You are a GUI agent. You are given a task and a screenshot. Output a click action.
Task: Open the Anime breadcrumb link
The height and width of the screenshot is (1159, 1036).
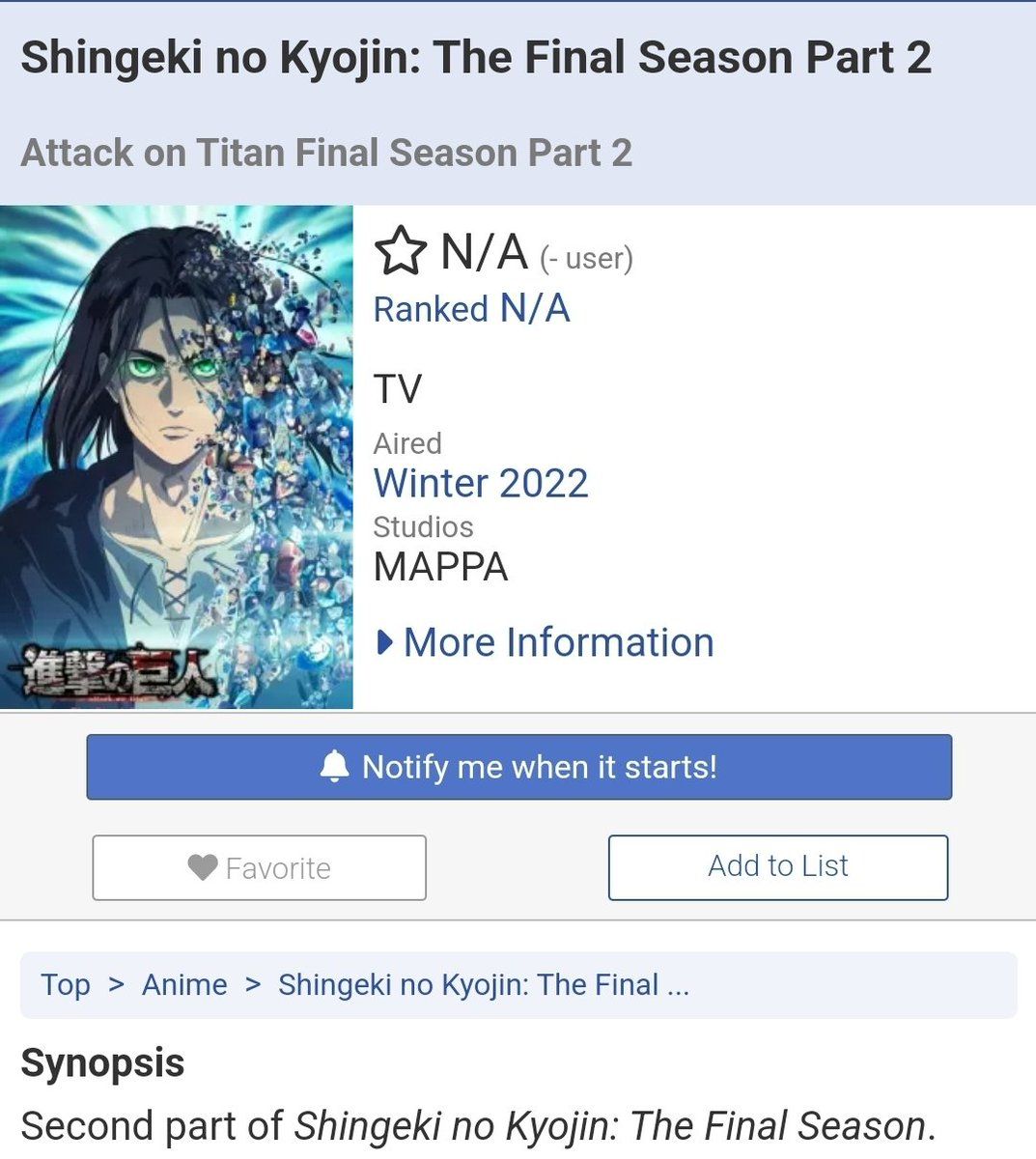coord(184,984)
